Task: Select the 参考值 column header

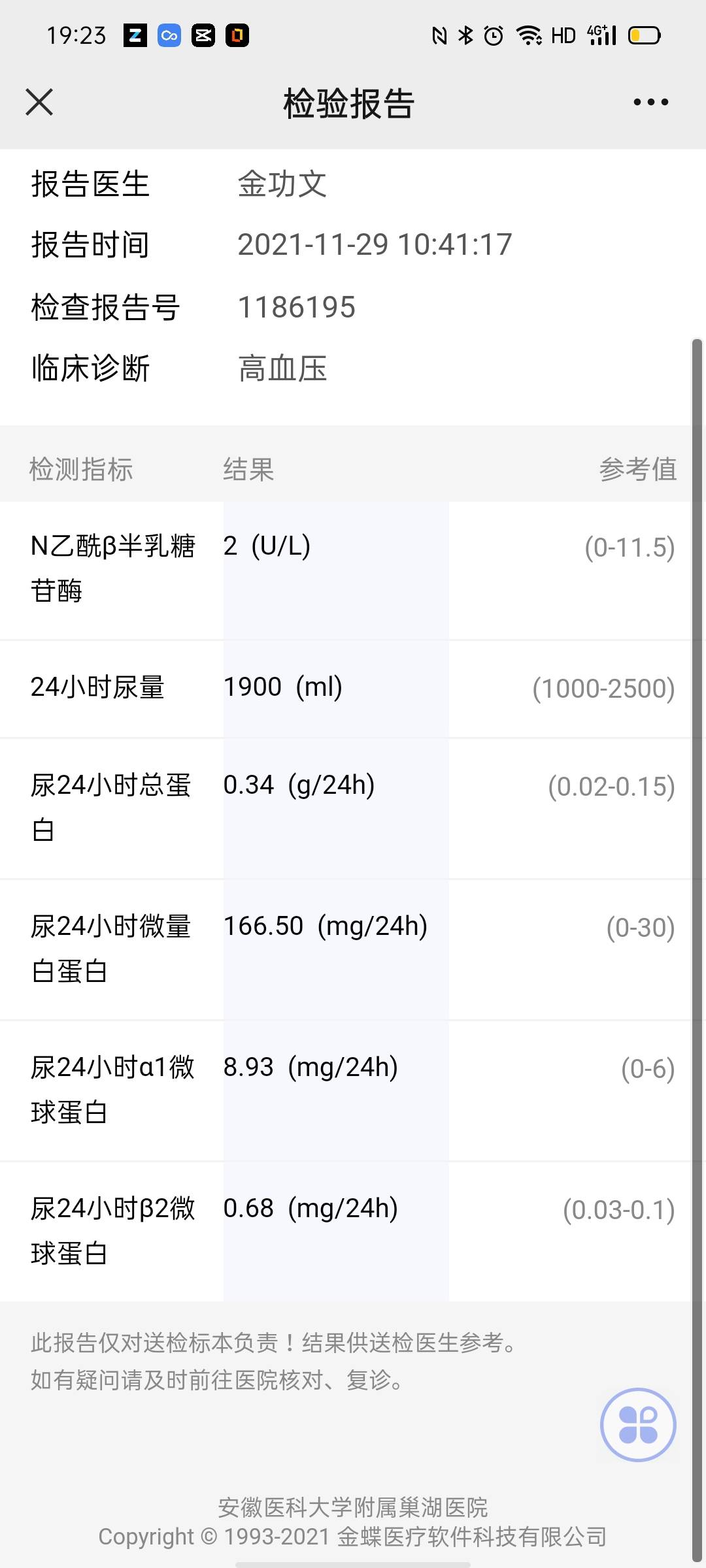Action: (x=639, y=469)
